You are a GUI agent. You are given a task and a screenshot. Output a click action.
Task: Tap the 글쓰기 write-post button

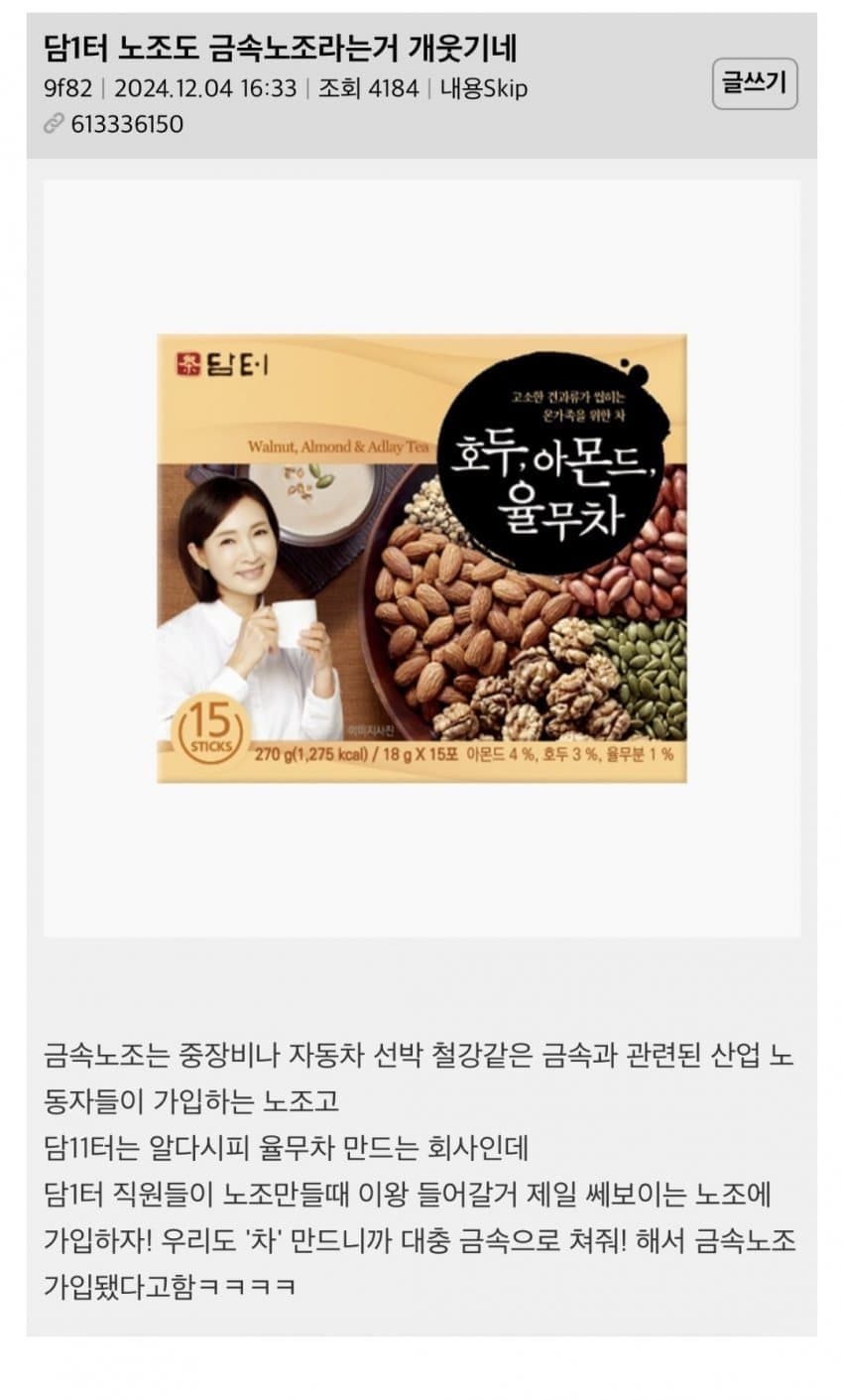click(x=755, y=84)
